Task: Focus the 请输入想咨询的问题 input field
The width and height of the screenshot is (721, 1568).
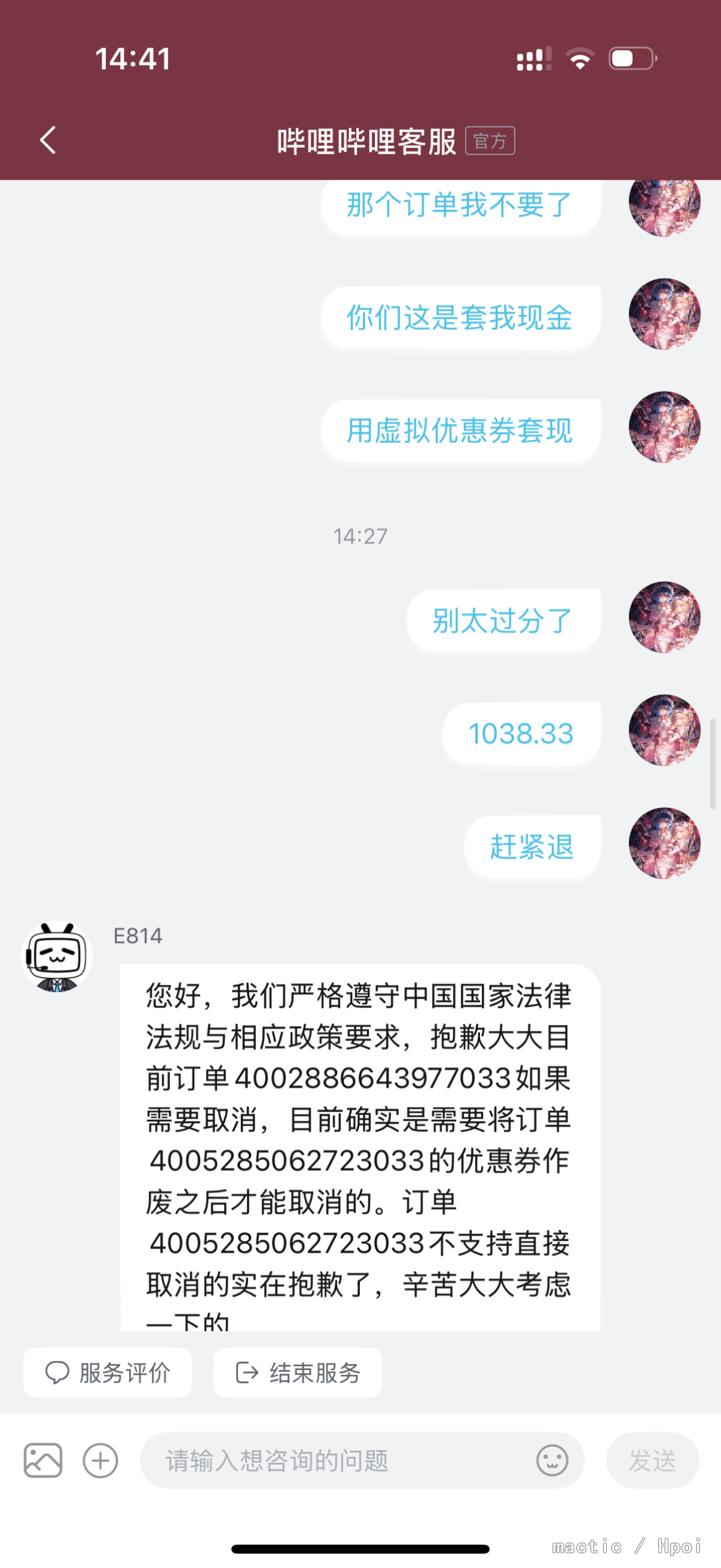Action: pos(335,1460)
